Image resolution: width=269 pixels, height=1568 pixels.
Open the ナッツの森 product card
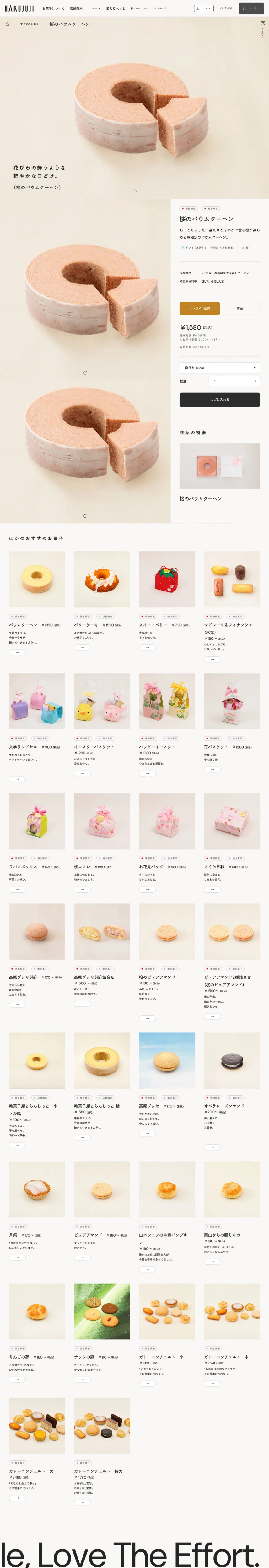pos(102,1312)
